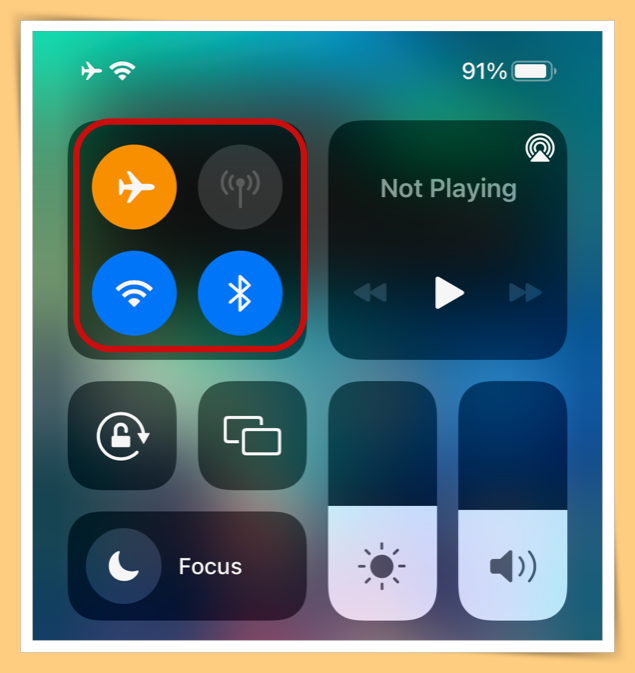Enable Focus mode

pos(187,567)
